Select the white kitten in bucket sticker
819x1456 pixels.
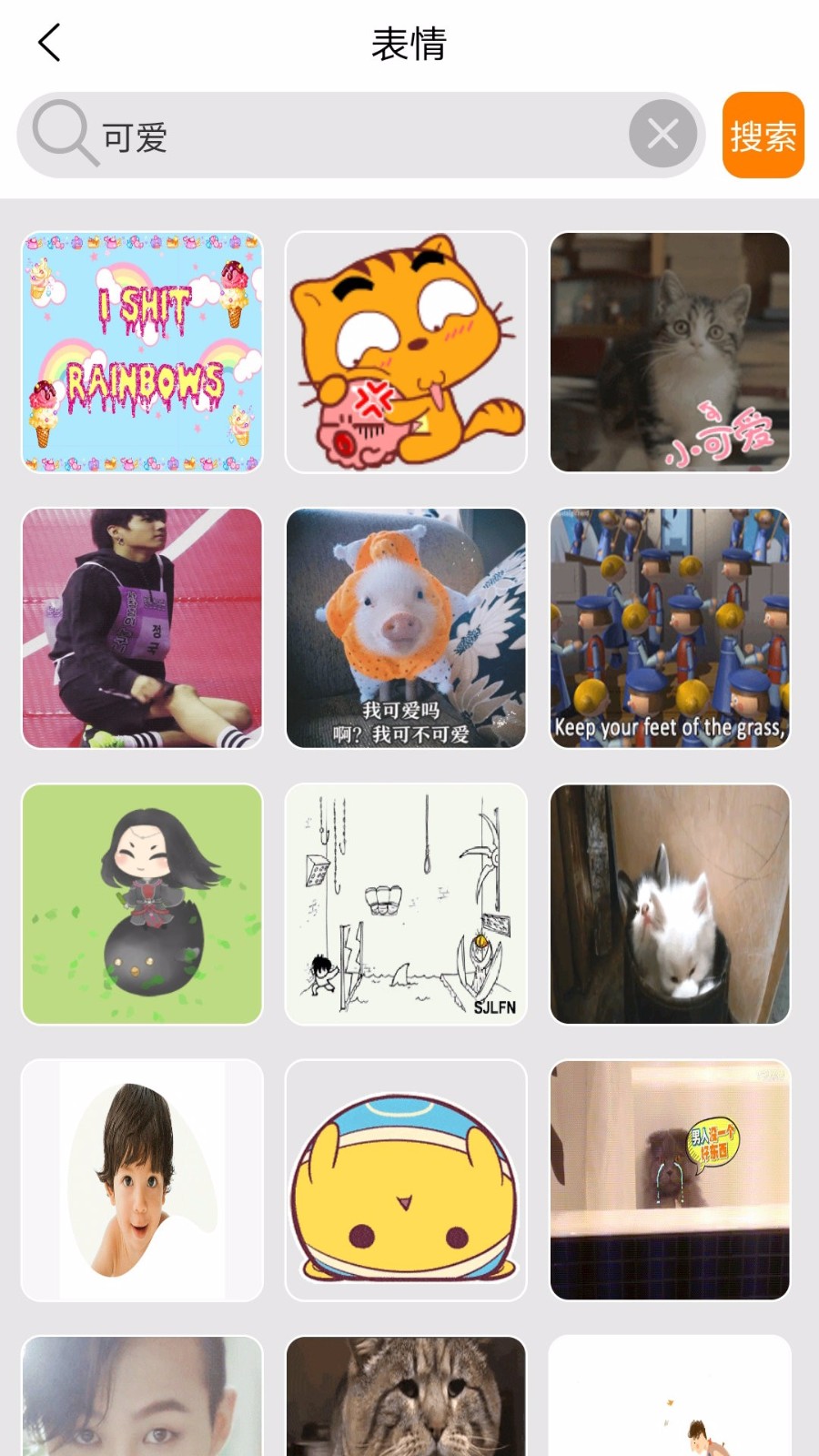(670, 905)
